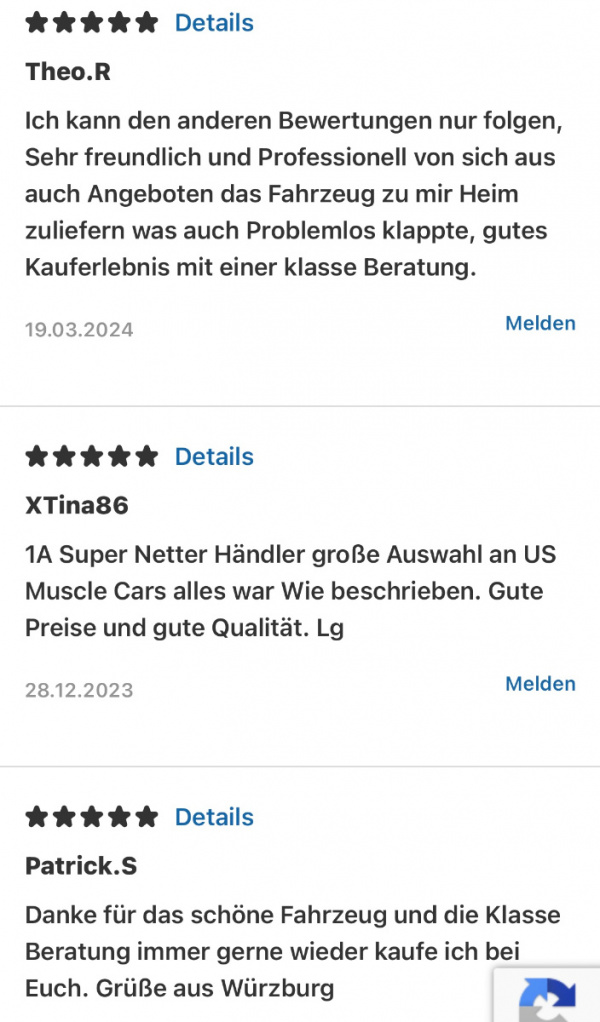The width and height of the screenshot is (600, 1022).
Task: Open Details for Patrick.S's review
Action: pos(214,817)
